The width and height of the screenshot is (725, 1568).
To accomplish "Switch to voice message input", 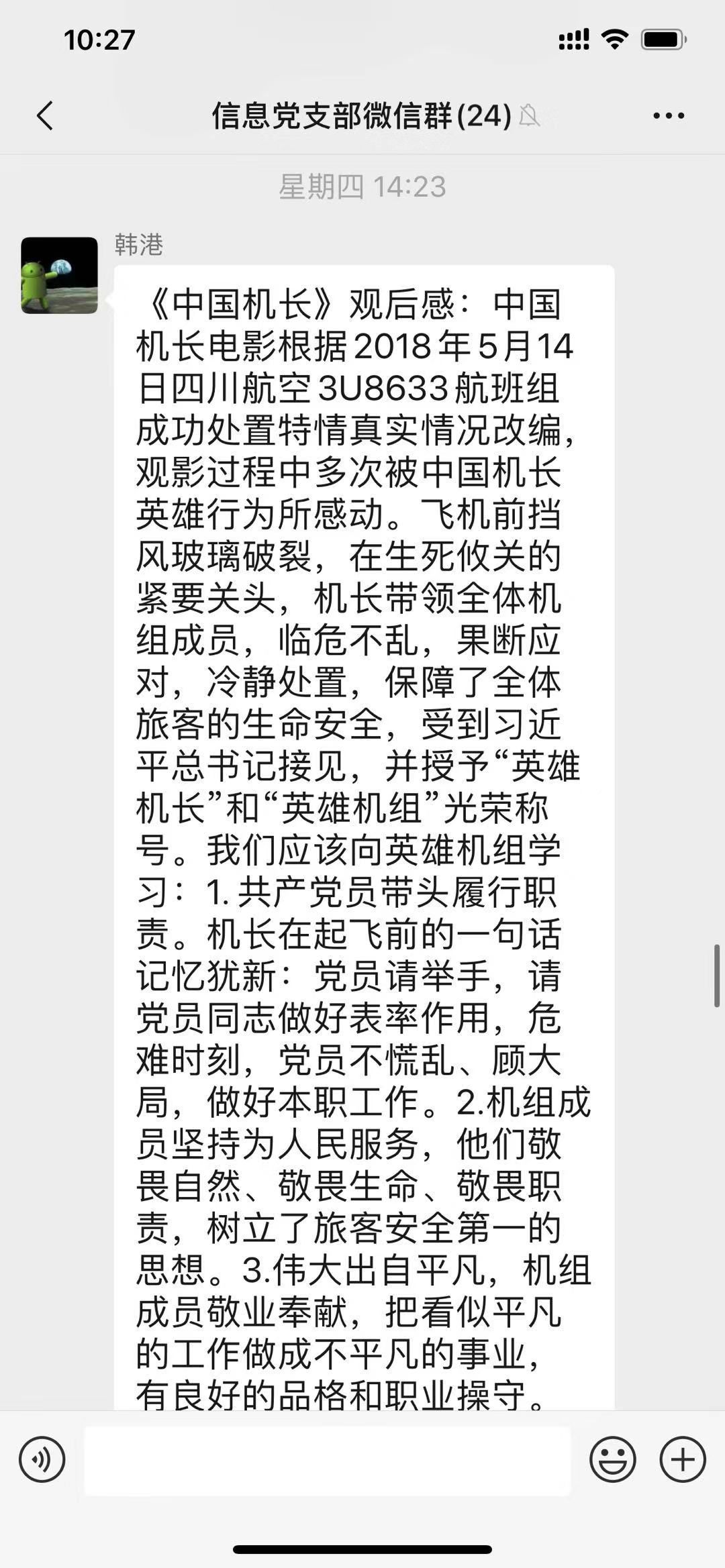I will pos(42,1459).
